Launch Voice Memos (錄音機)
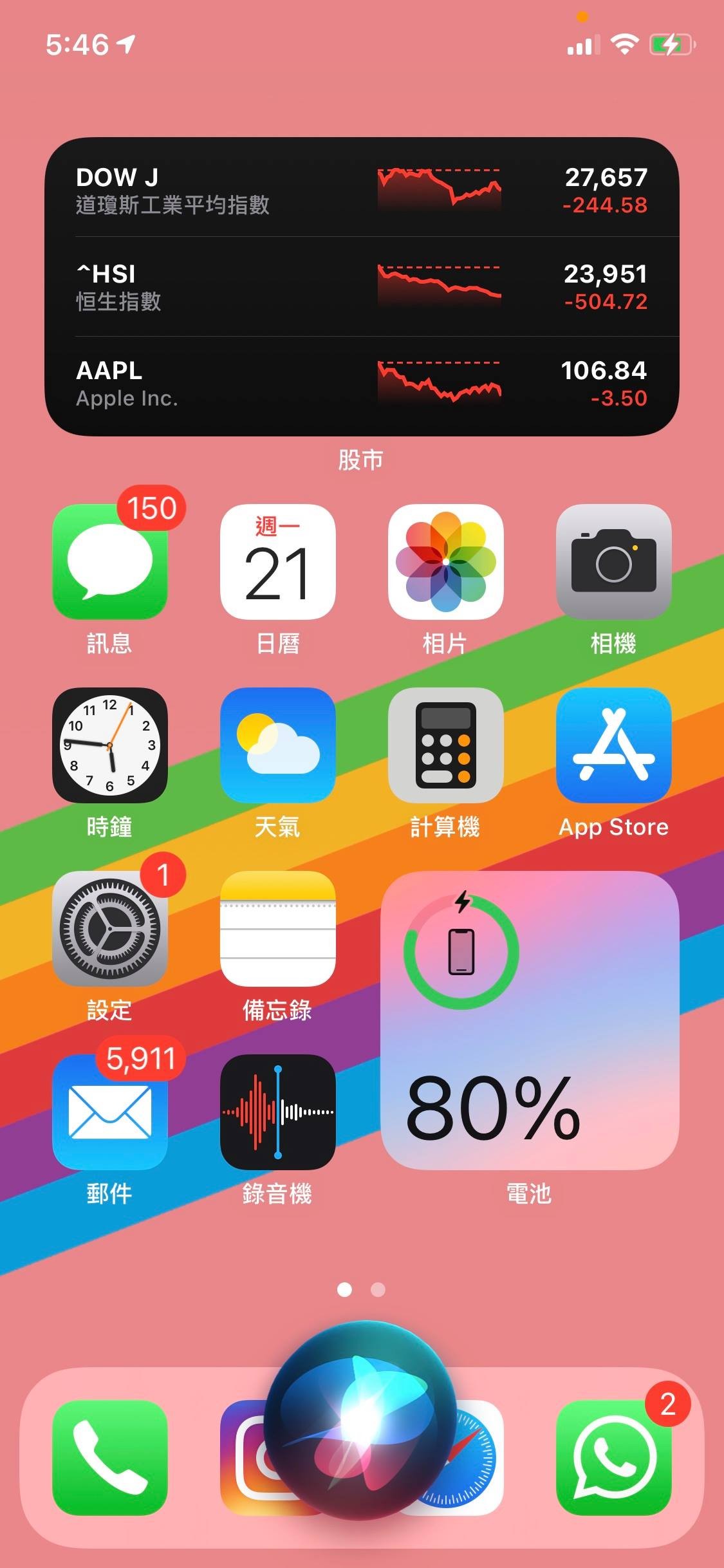This screenshot has width=724, height=1568. [x=277, y=1112]
